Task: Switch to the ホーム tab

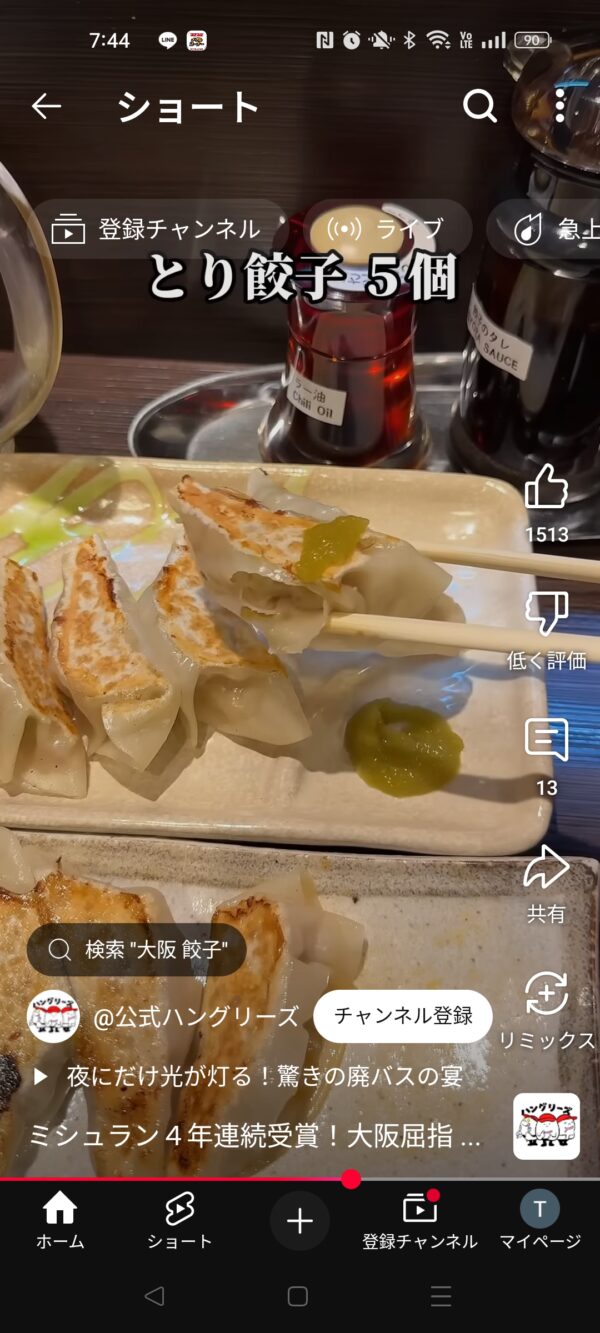Action: tap(60, 1221)
